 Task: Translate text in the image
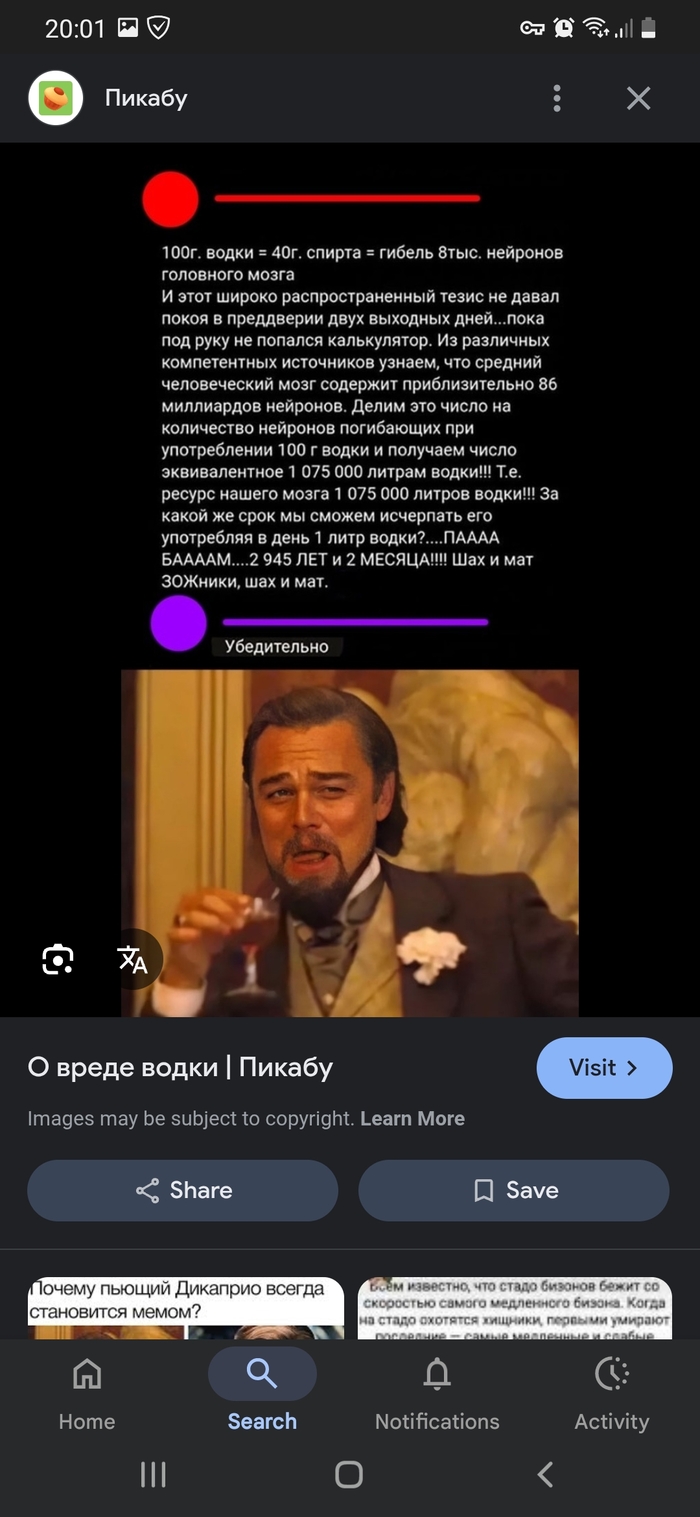pyautogui.click(x=132, y=960)
